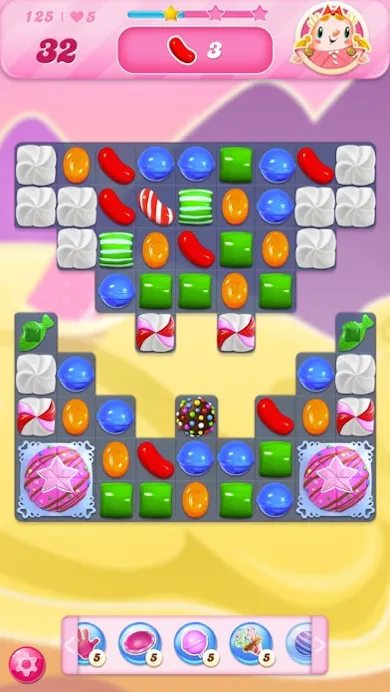Show next boosters with right arrow

[319, 645]
